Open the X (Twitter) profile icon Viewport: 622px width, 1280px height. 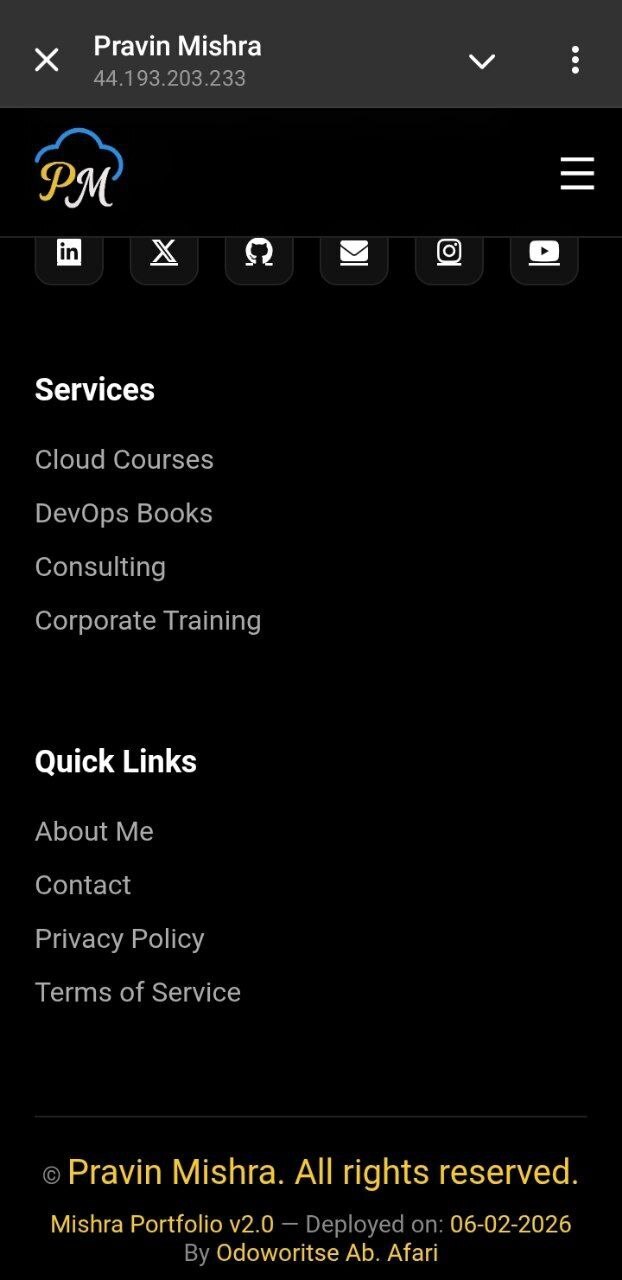pyautogui.click(x=164, y=254)
